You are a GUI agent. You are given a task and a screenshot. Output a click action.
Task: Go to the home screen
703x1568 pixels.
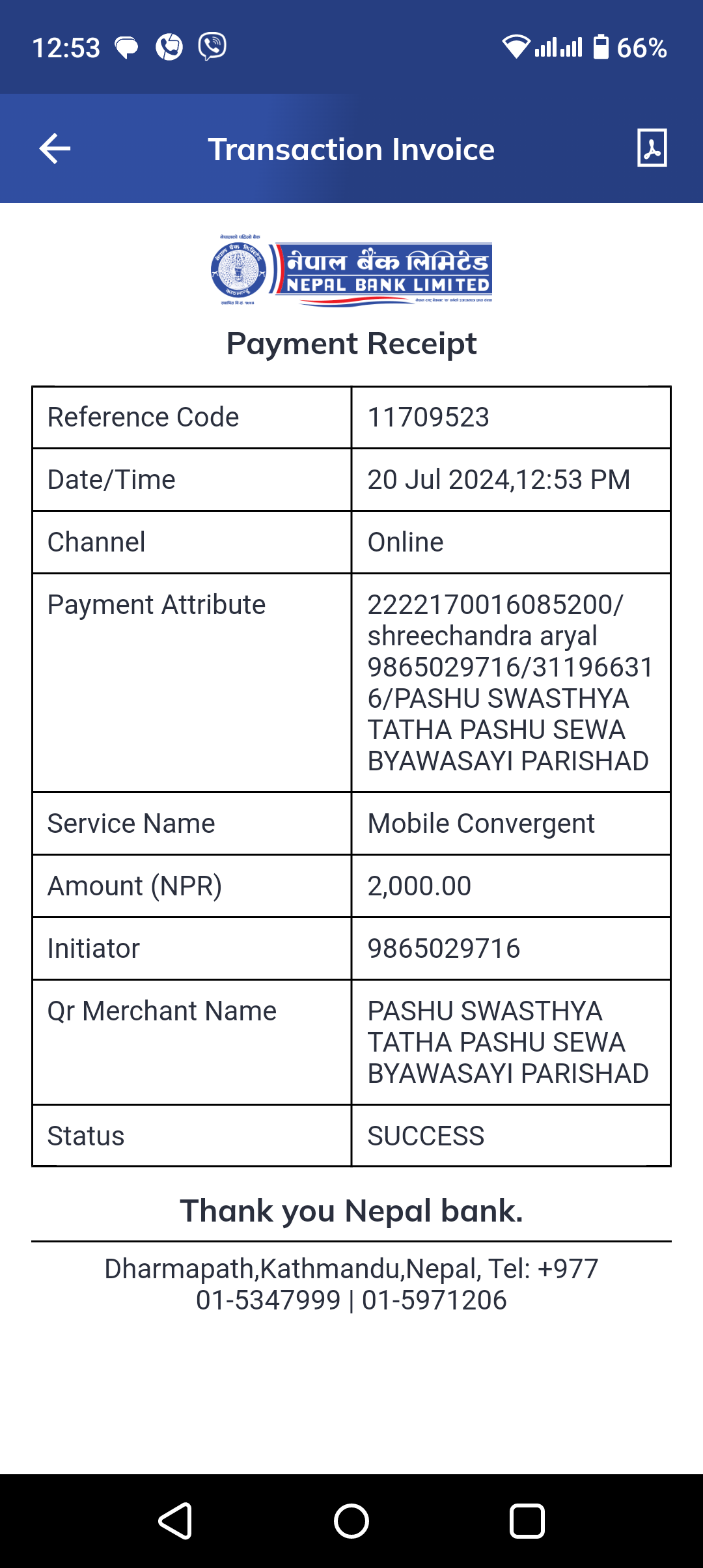tap(351, 1521)
